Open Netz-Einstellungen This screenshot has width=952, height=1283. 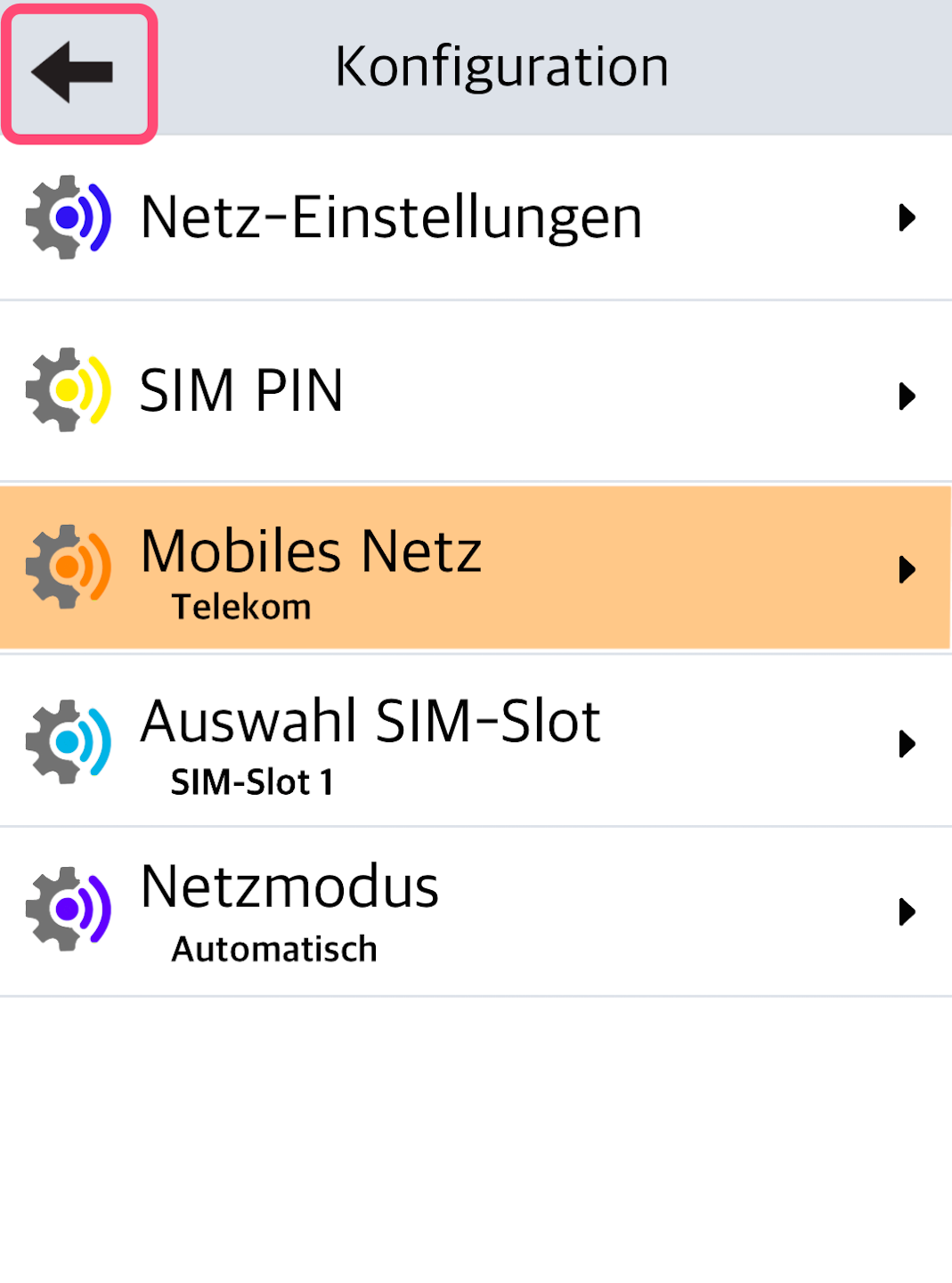click(476, 217)
